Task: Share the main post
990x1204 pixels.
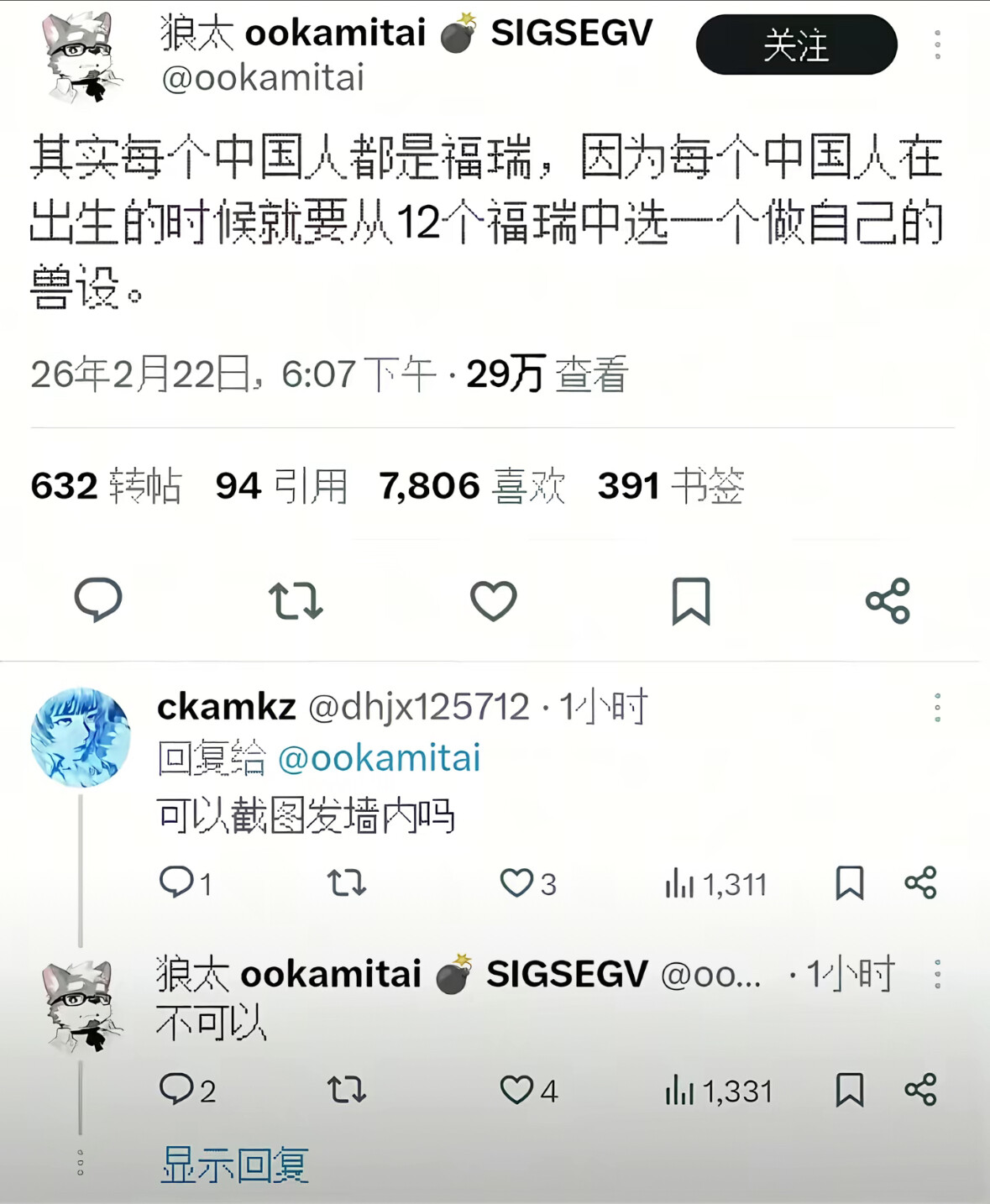Action: 888,600
